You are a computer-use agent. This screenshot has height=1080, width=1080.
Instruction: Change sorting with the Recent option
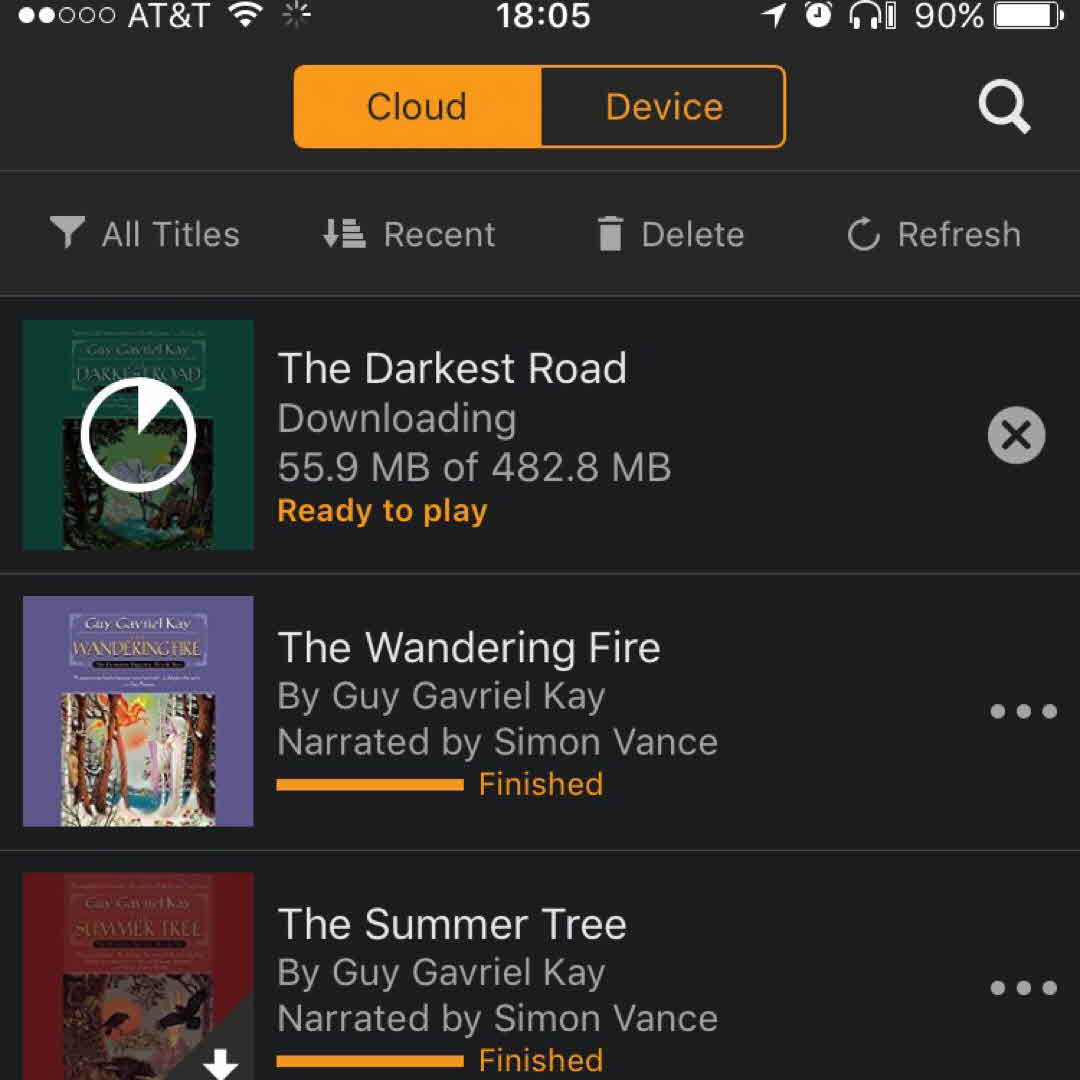409,234
